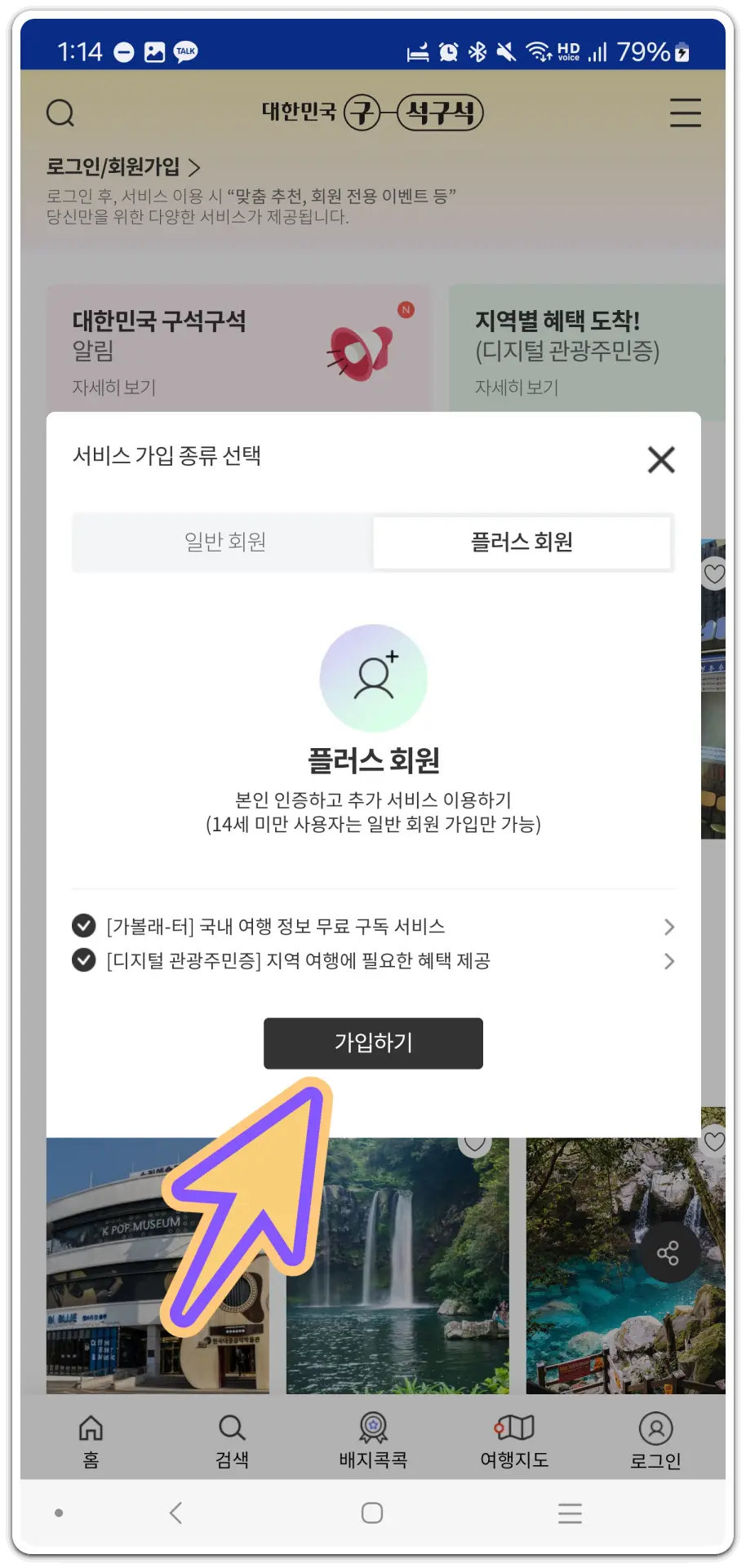Open the search icon at top left
Screen dimensions: 746x1568
60,113
